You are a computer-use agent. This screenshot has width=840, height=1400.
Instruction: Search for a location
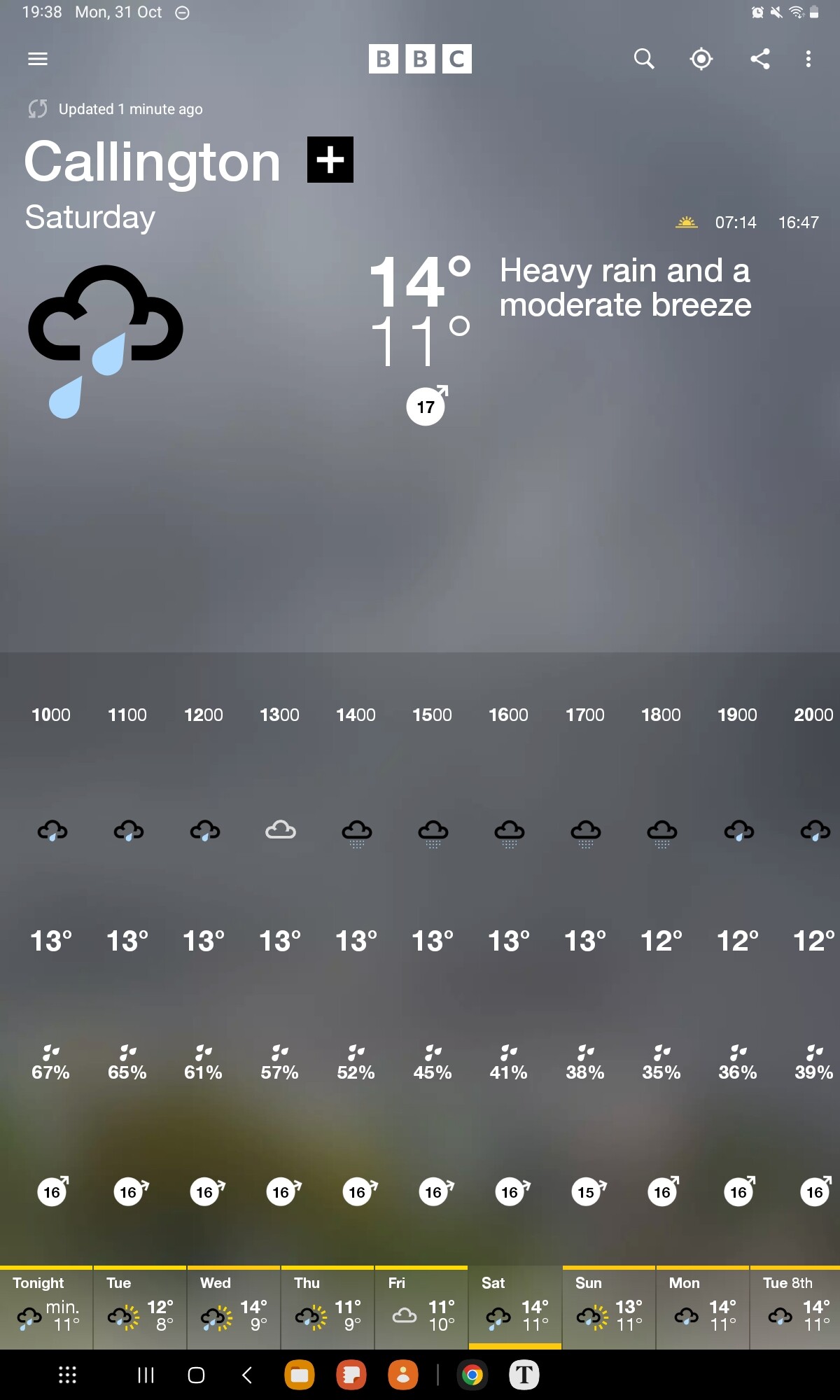644,59
